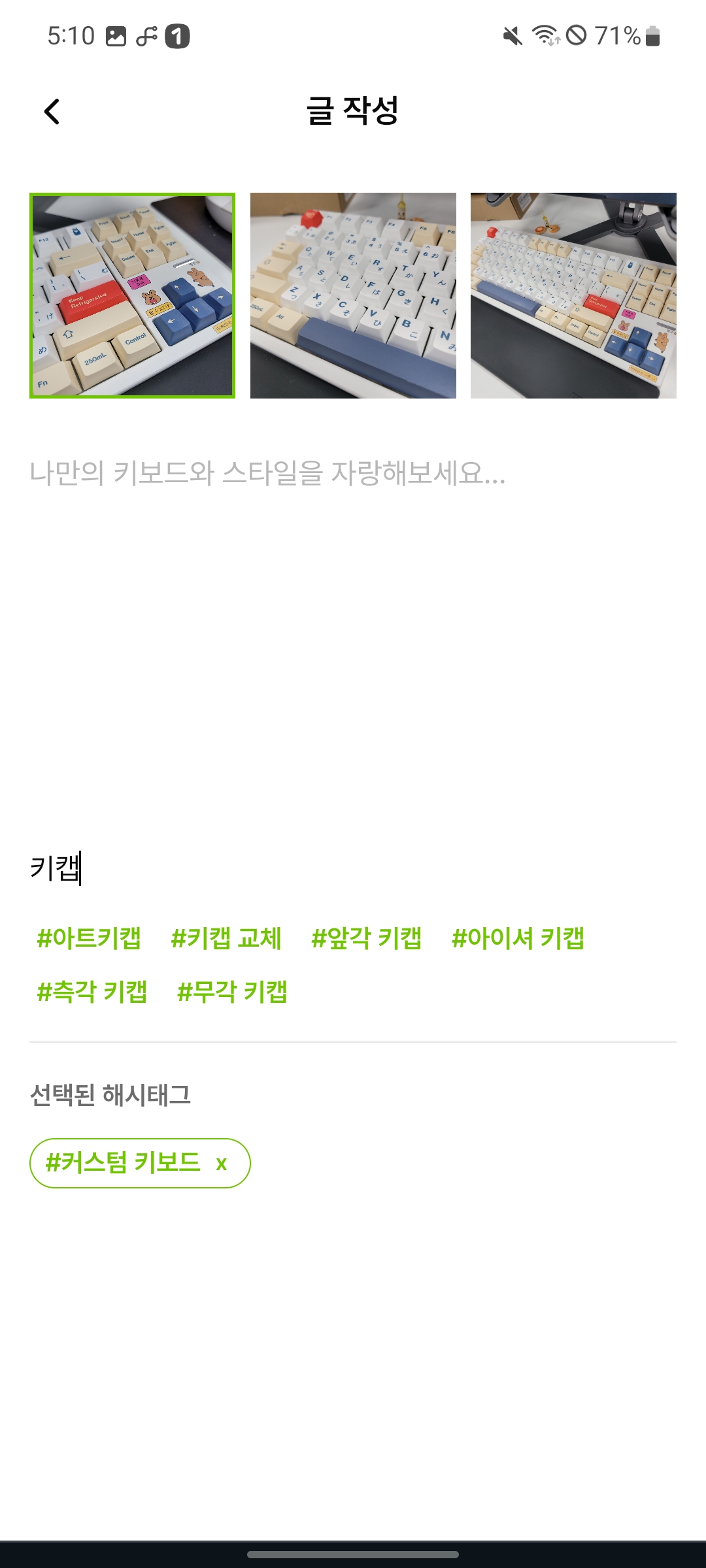Select the second keyboard photo with Japanese keycaps
The height and width of the screenshot is (1568, 706).
pyautogui.click(x=353, y=295)
